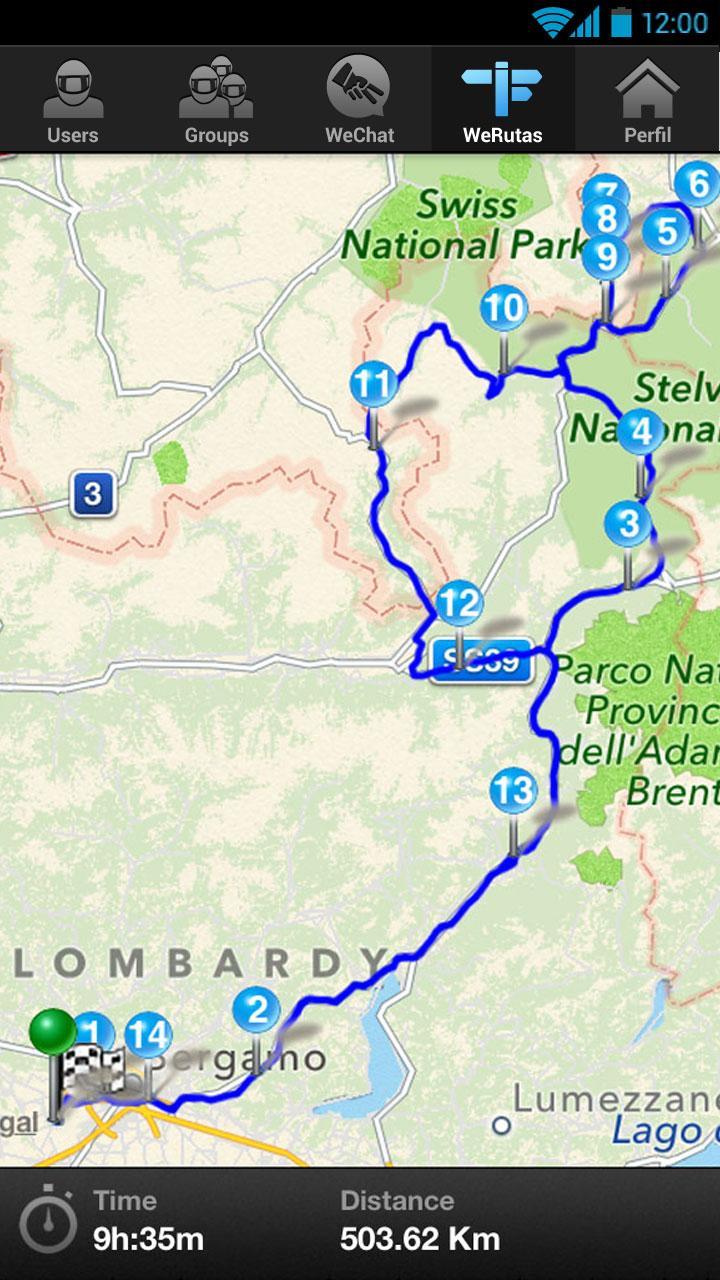Tap waypoint marker 3 on route
The image size is (720, 1280).
(x=629, y=523)
